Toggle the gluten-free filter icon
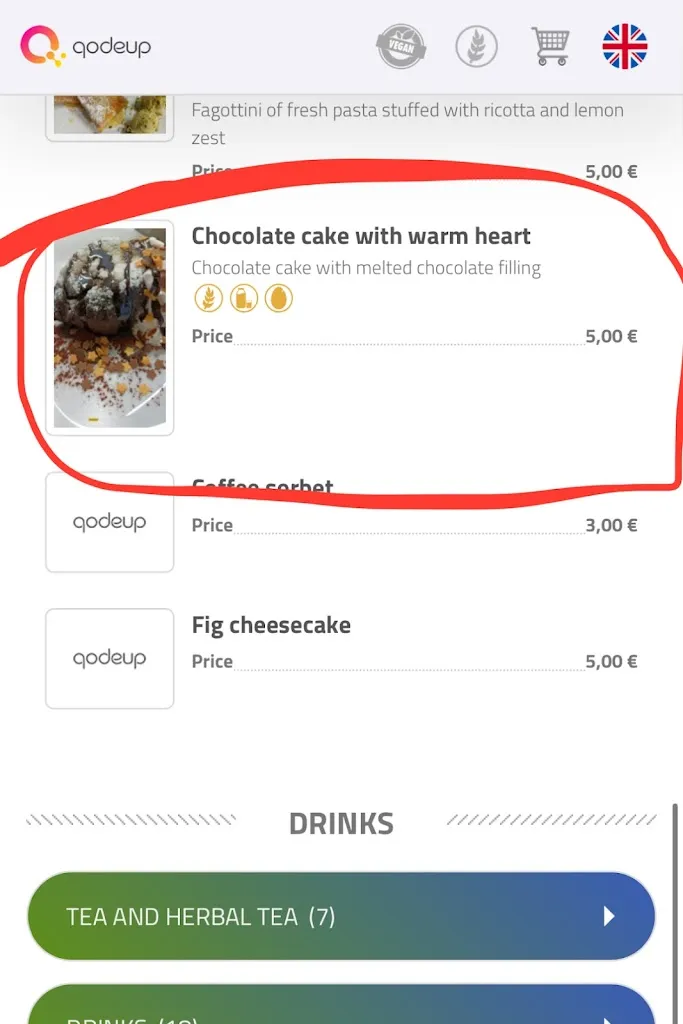Screen dimensions: 683x1024 [477, 46]
